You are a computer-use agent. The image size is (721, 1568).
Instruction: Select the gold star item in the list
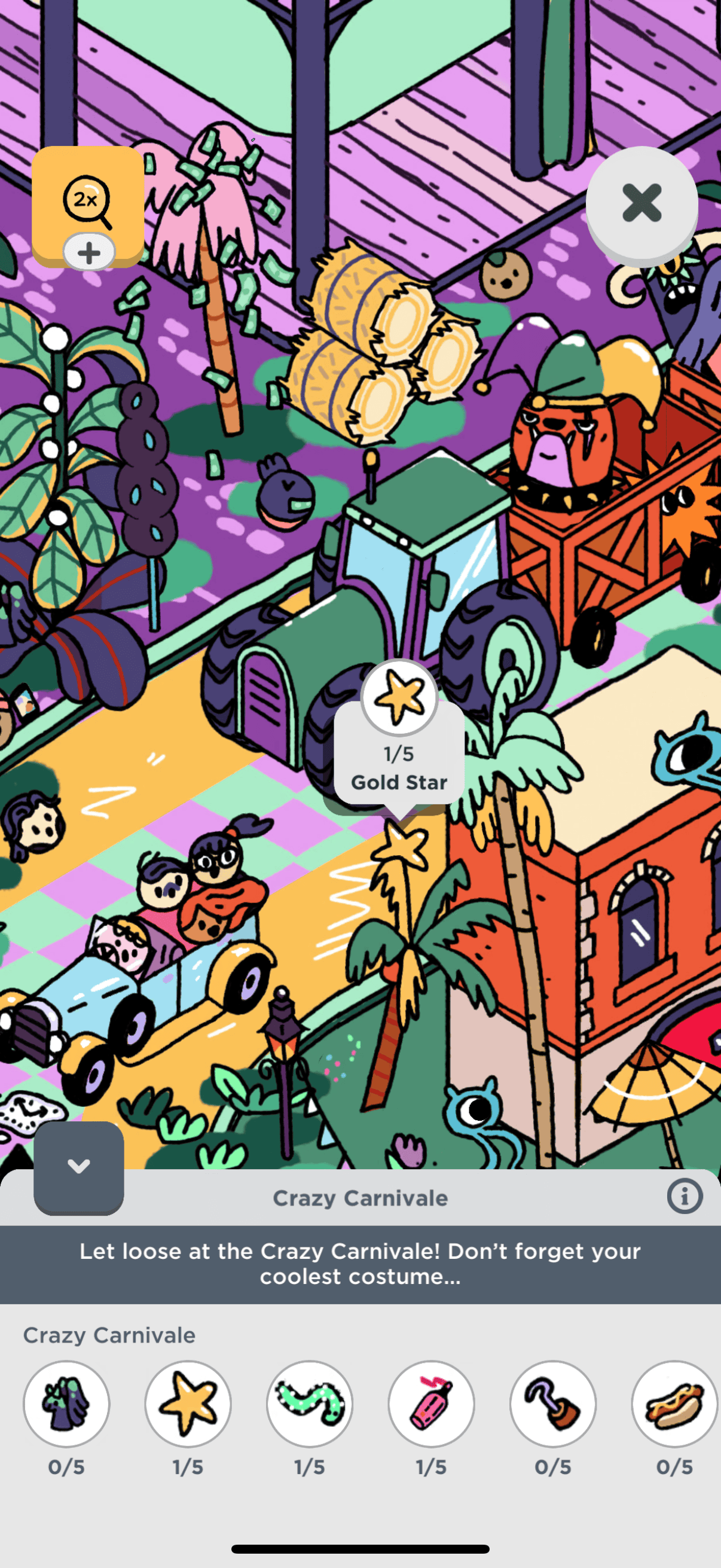188,1404
